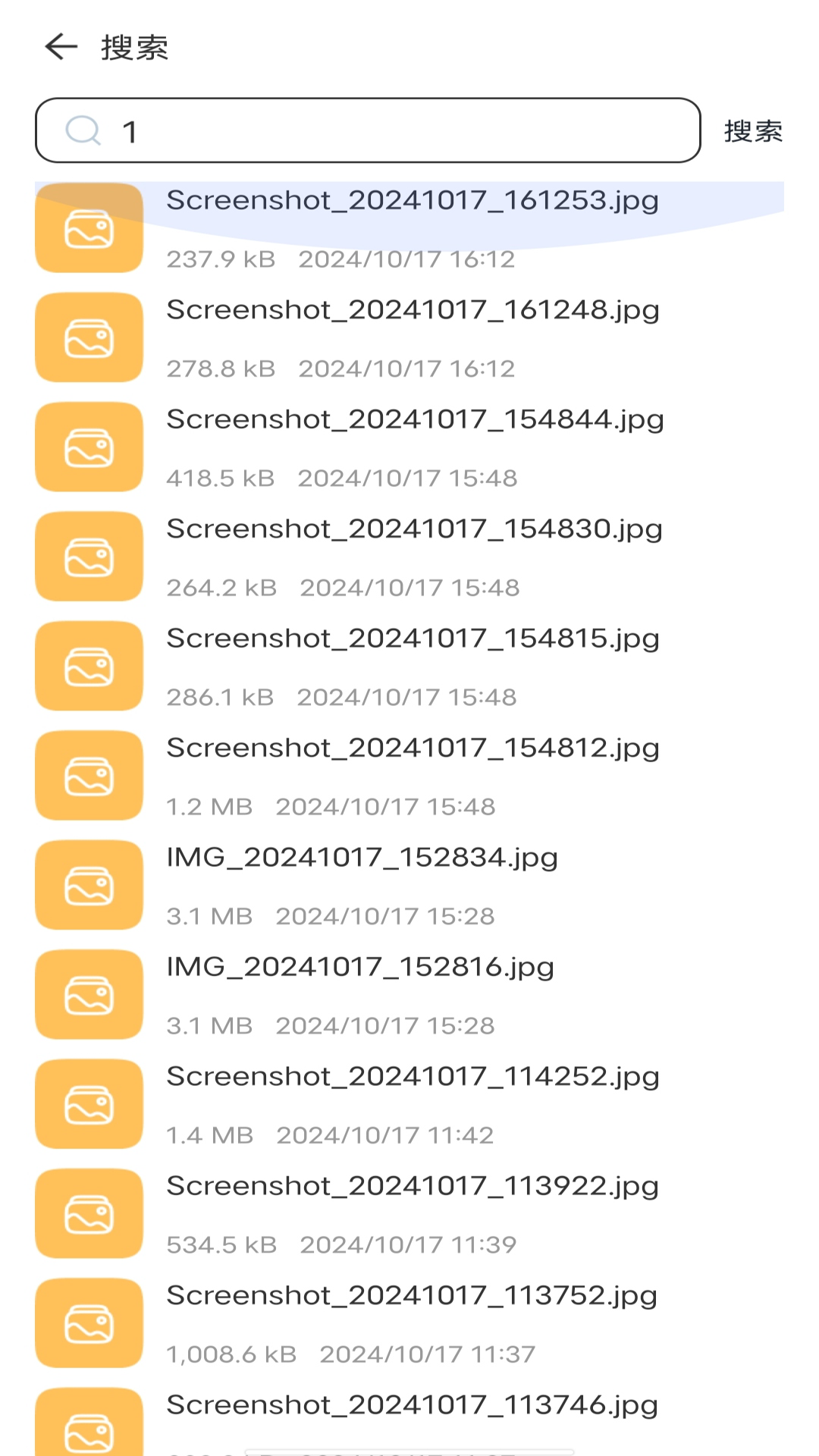Open Screenshot_20241017_161248.jpg
819x1456 pixels.
(x=412, y=337)
